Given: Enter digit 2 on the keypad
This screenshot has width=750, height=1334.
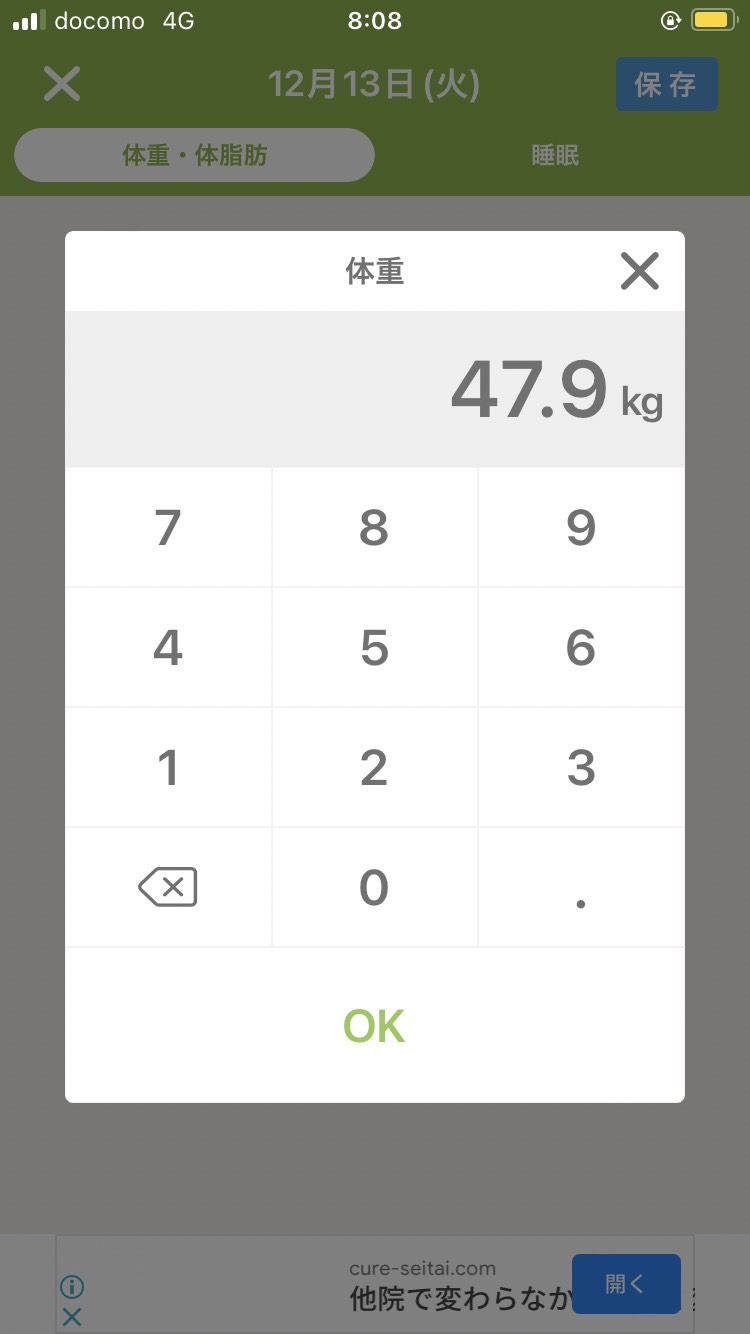Looking at the screenshot, I should point(374,767).
